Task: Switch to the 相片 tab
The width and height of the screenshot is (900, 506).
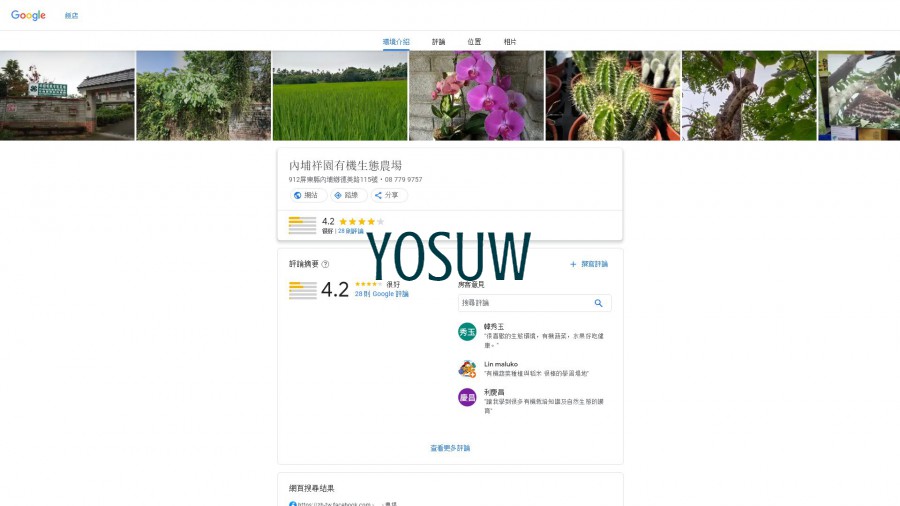Action: tap(510, 42)
